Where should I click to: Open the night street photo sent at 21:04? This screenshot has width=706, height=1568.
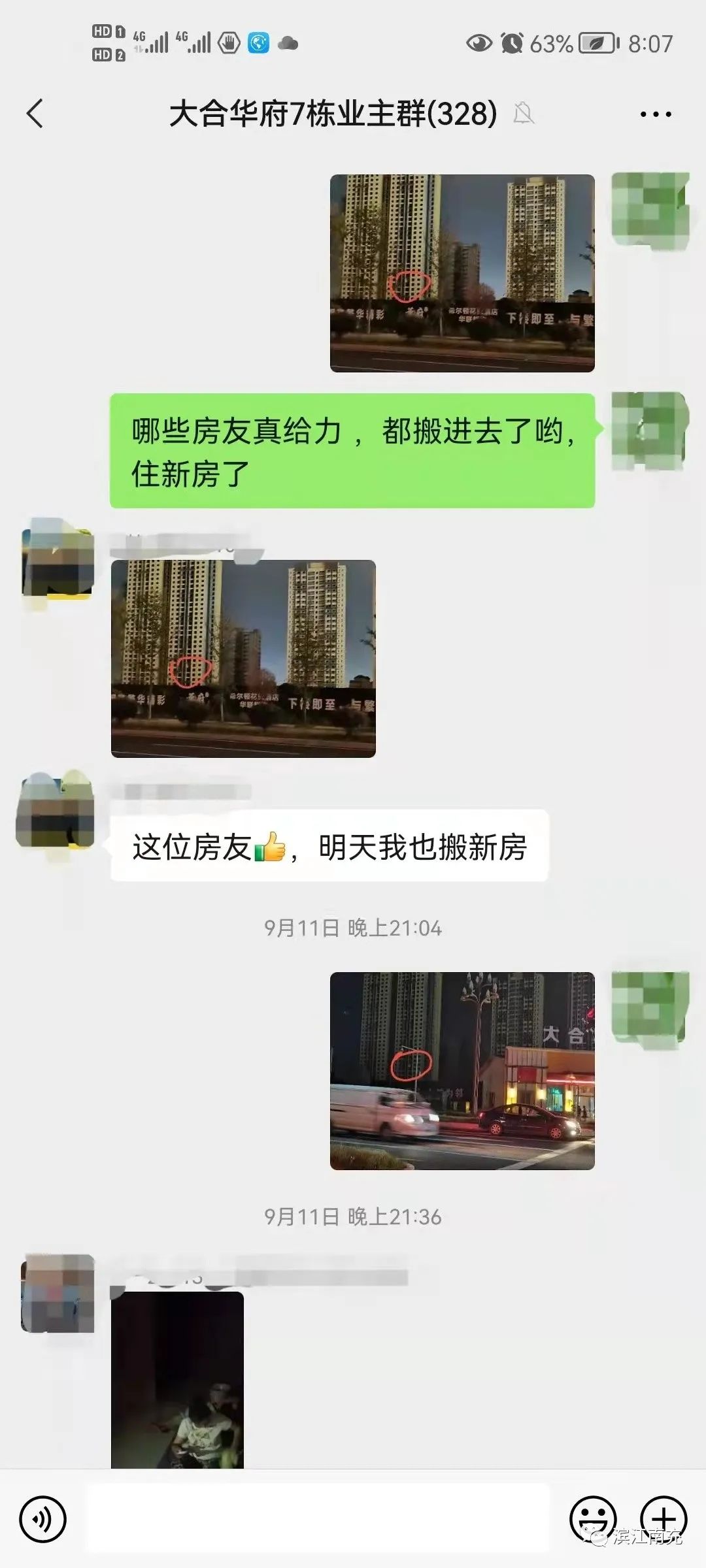462,1071
